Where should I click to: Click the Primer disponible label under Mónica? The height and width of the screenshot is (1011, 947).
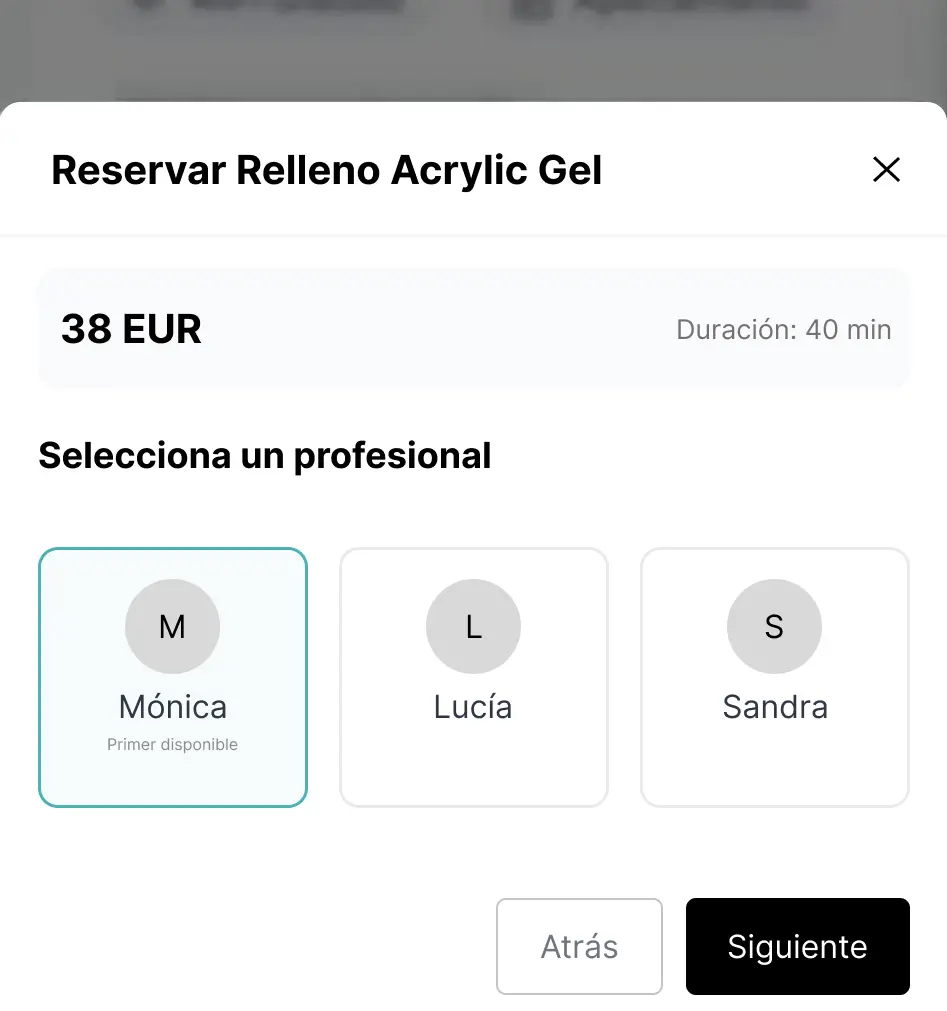point(172,744)
